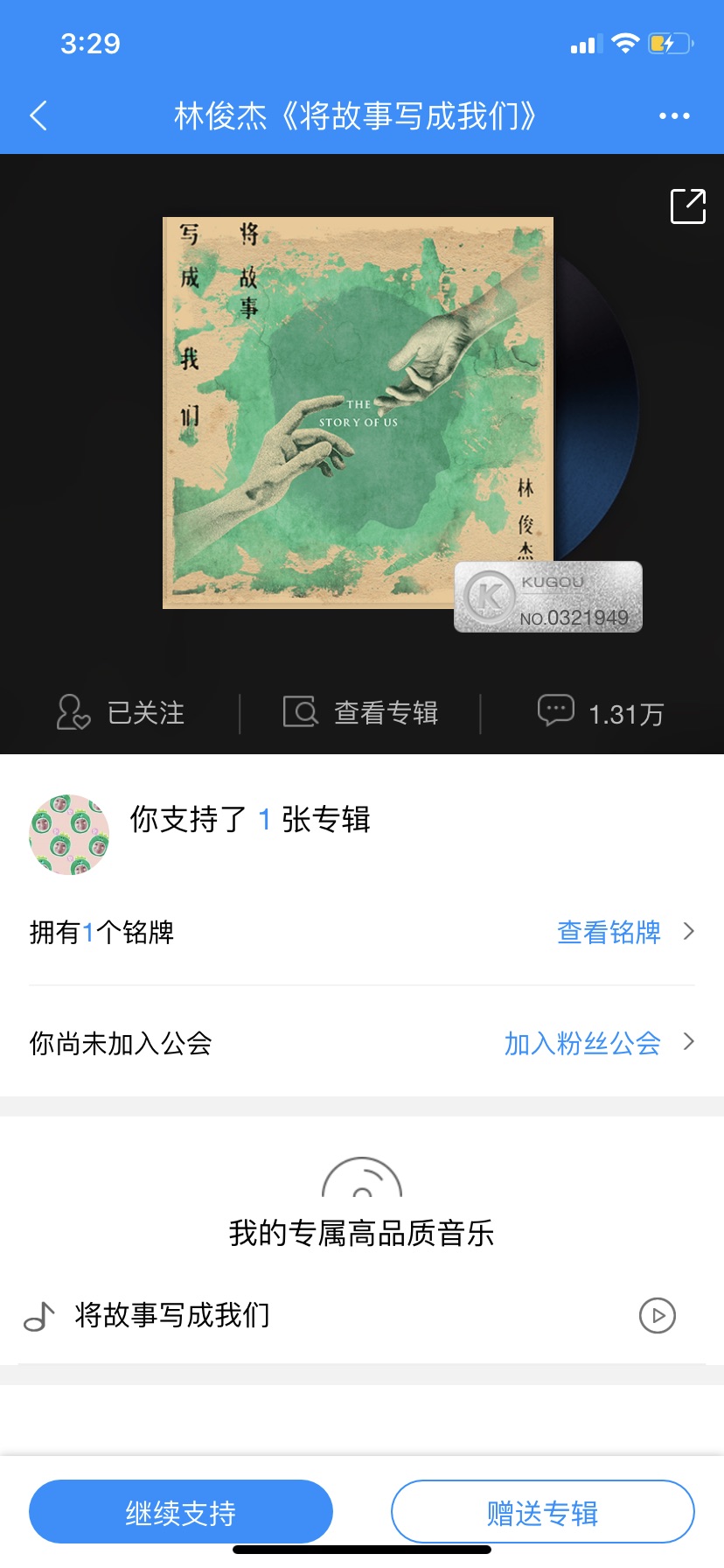Screen dimensions: 724x1568
Task: Open the three-dot overflow menu
Action: [x=674, y=115]
